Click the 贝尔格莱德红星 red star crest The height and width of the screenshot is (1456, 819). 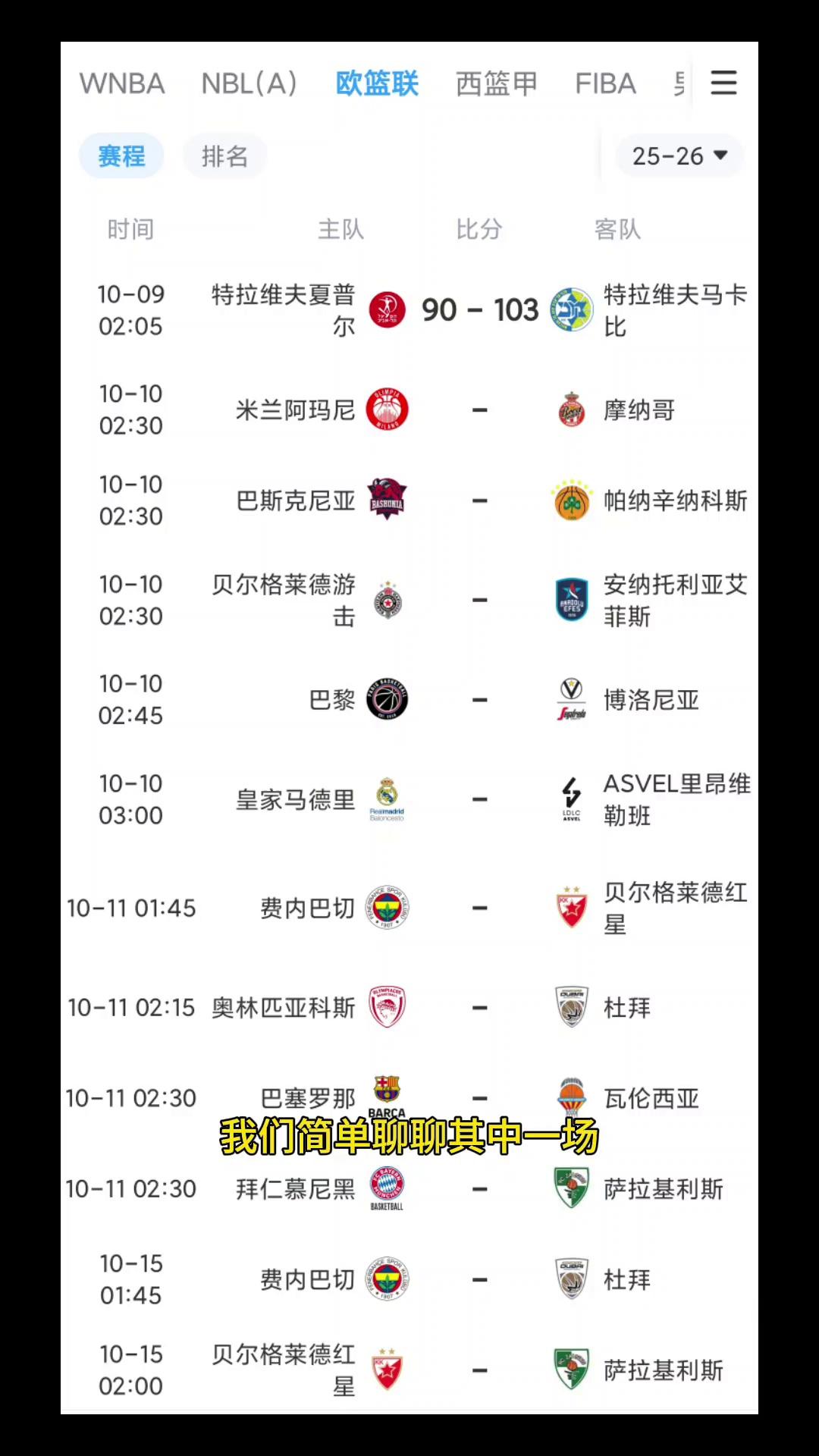pyautogui.click(x=570, y=908)
